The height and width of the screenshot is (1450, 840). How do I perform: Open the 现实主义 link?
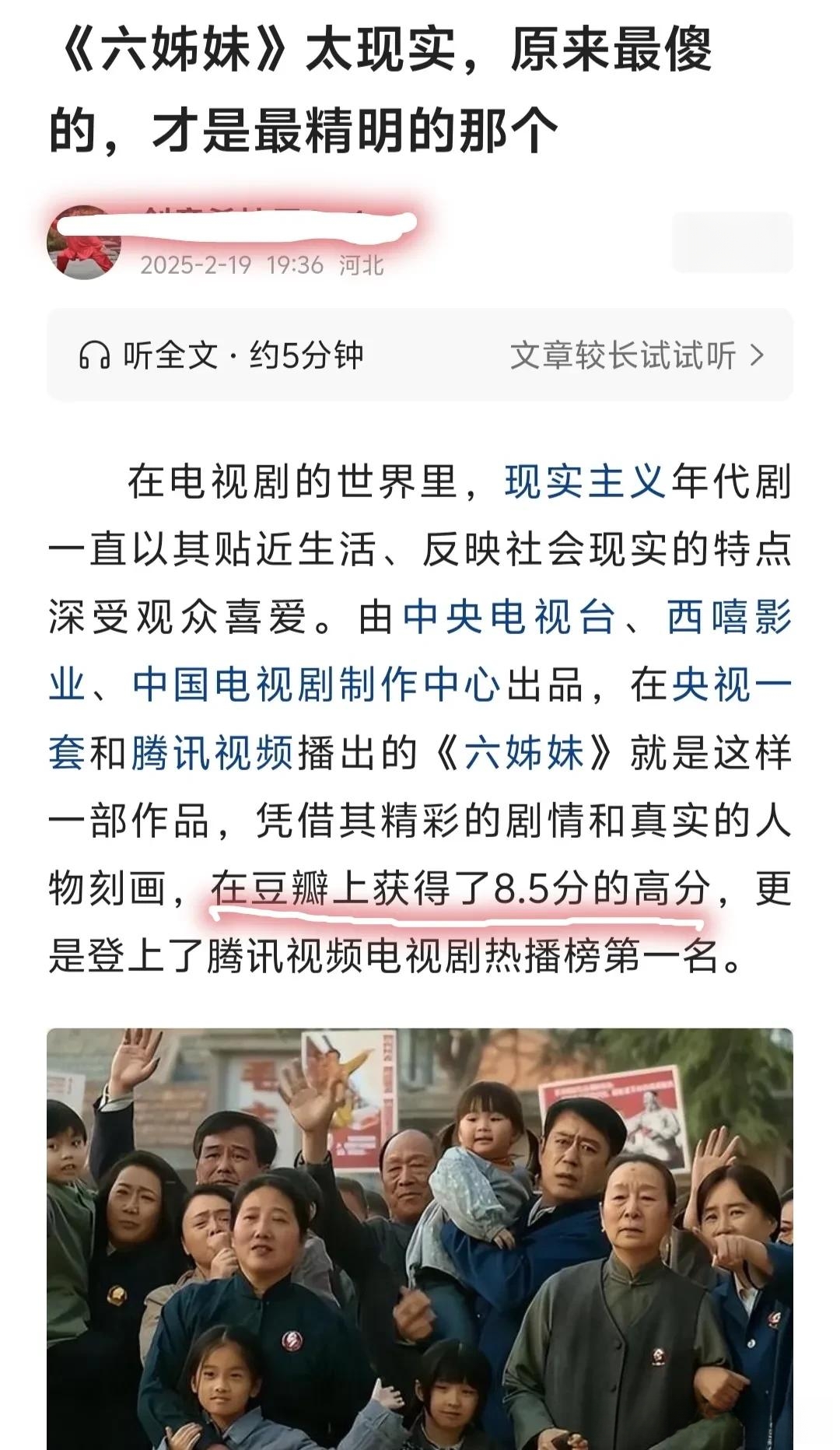tap(584, 482)
